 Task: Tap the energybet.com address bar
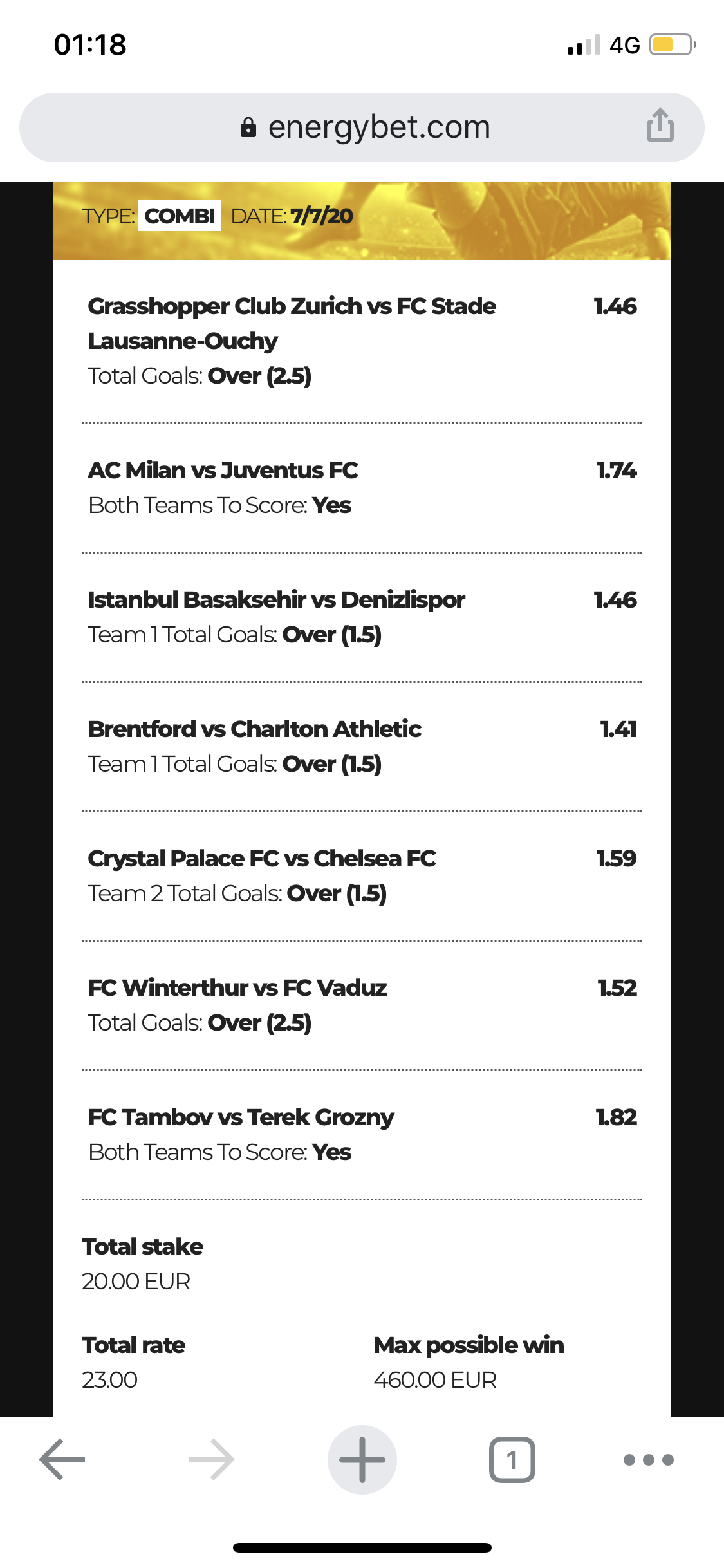click(x=362, y=127)
